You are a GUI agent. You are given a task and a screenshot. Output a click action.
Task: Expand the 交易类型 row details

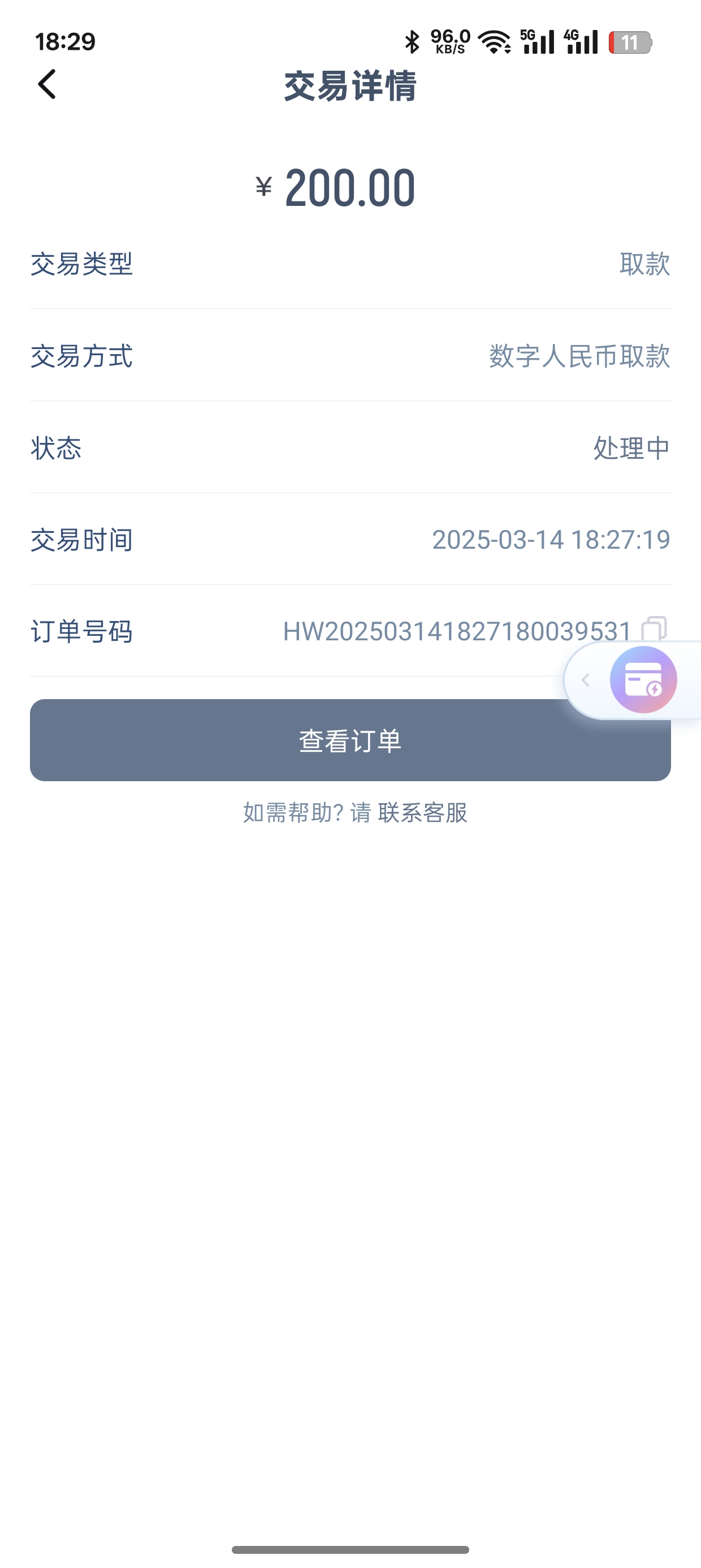point(350,265)
